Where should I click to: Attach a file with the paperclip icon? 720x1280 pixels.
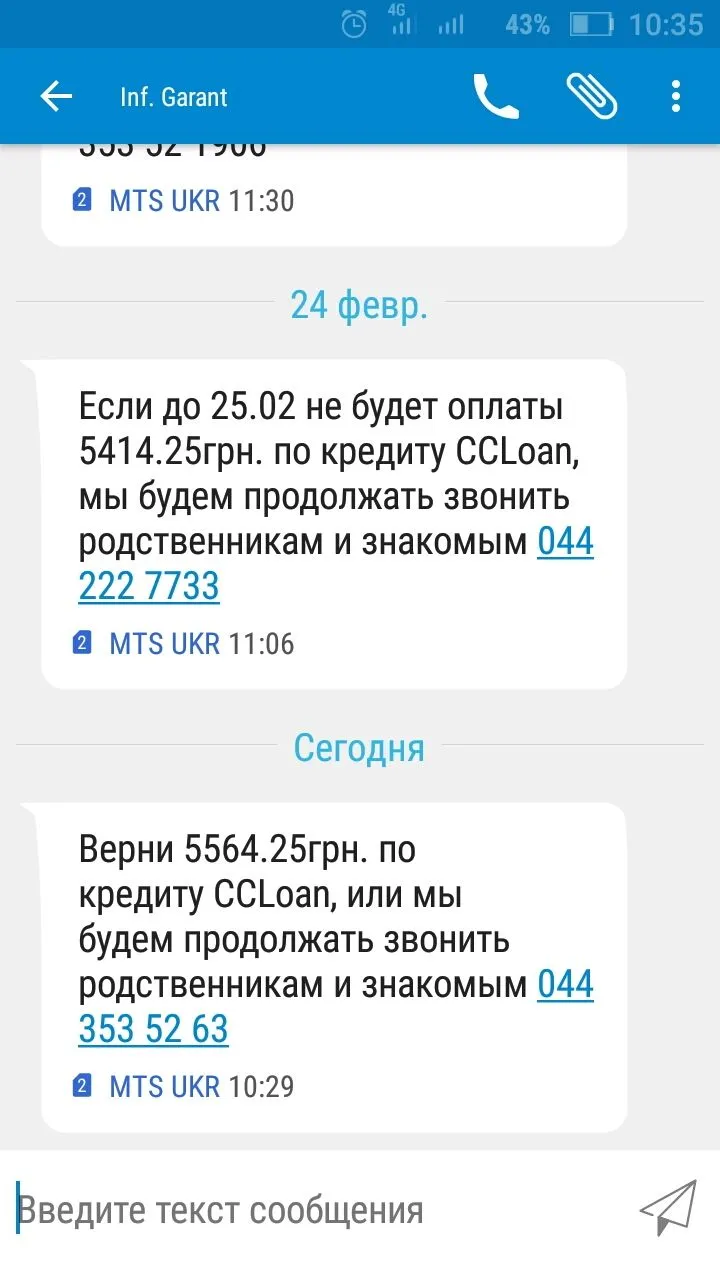pyautogui.click(x=591, y=97)
